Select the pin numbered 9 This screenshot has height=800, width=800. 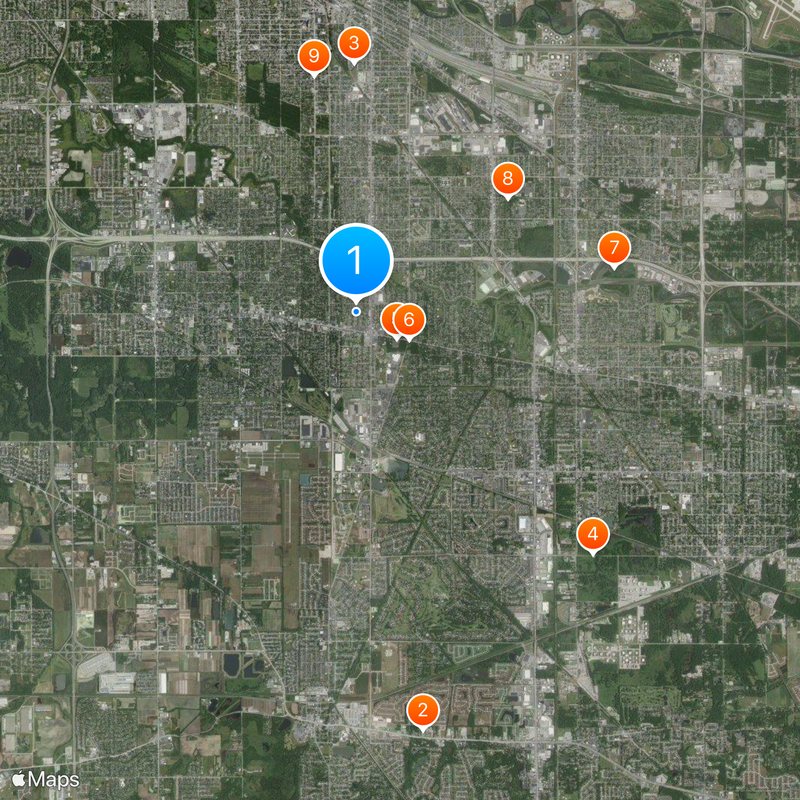[314, 56]
